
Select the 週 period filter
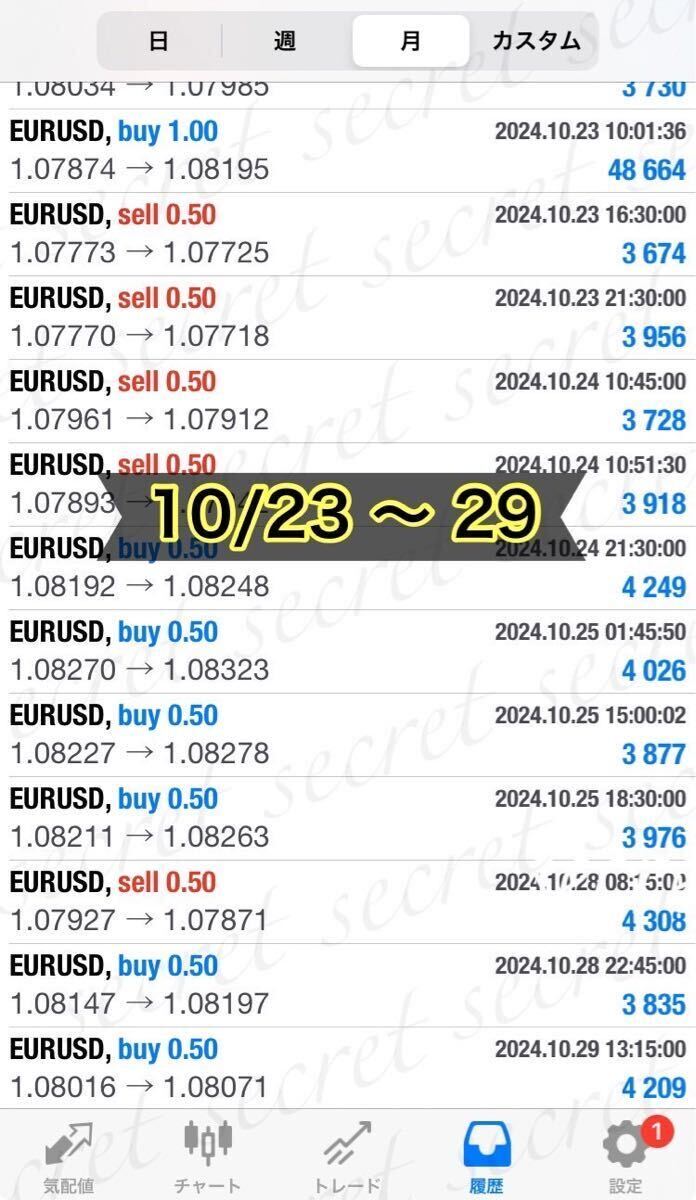tap(285, 41)
